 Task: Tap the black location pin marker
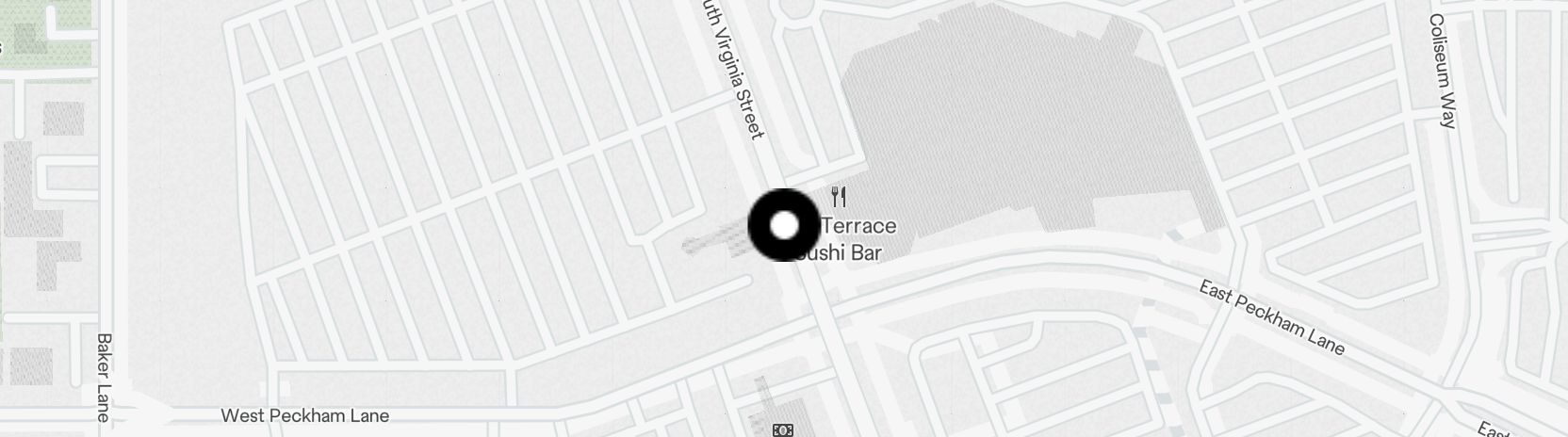click(x=784, y=225)
